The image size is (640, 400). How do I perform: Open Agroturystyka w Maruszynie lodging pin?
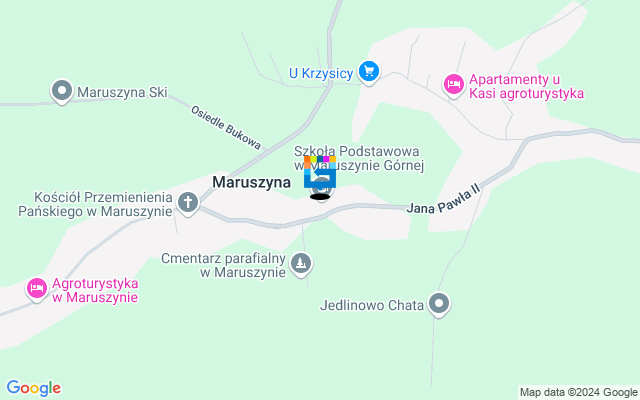click(x=37, y=288)
